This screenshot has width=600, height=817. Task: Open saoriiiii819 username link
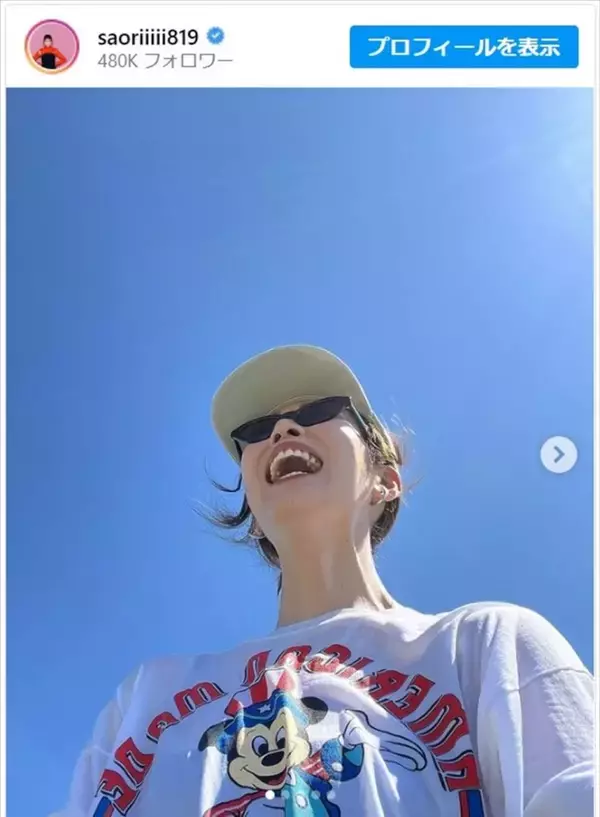pyautogui.click(x=147, y=36)
